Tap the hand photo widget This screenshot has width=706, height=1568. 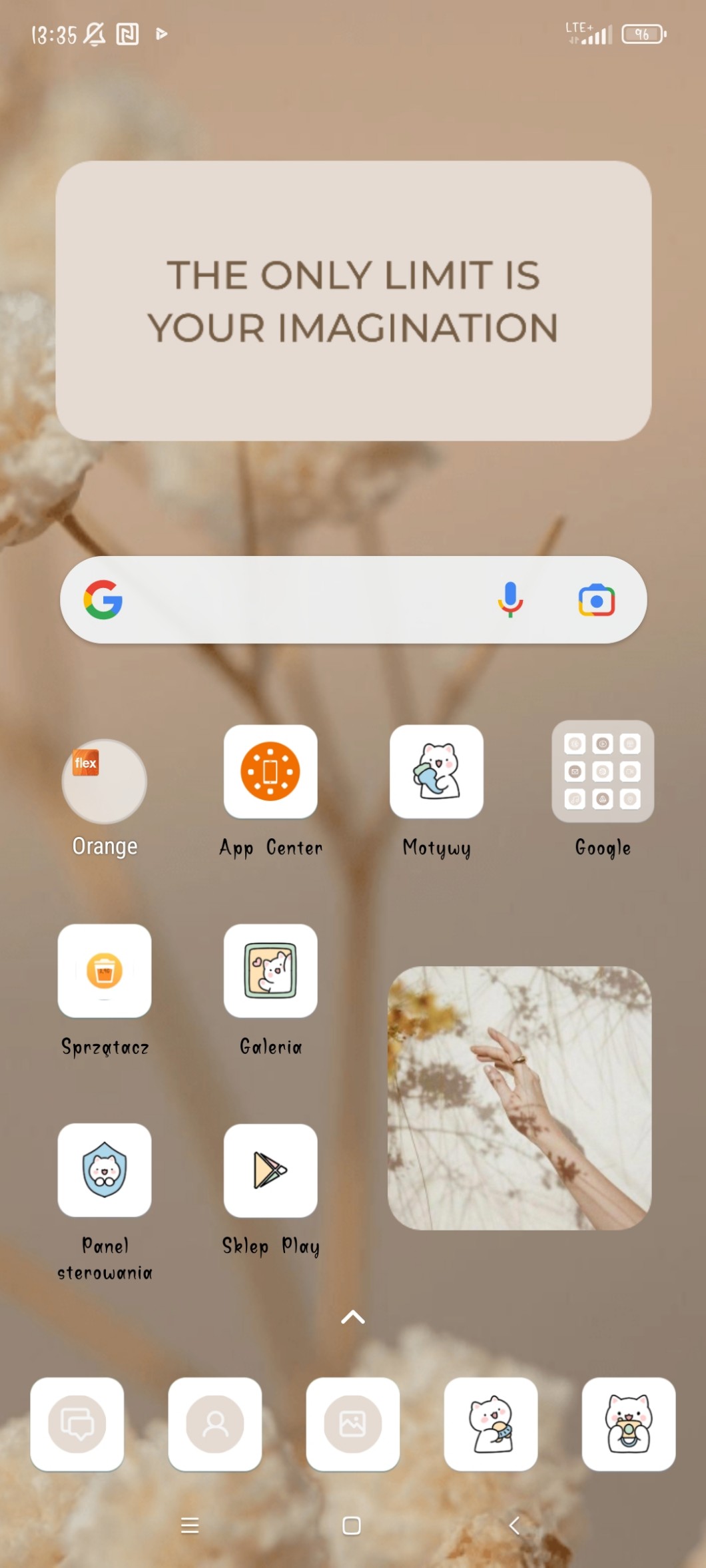coord(520,1098)
